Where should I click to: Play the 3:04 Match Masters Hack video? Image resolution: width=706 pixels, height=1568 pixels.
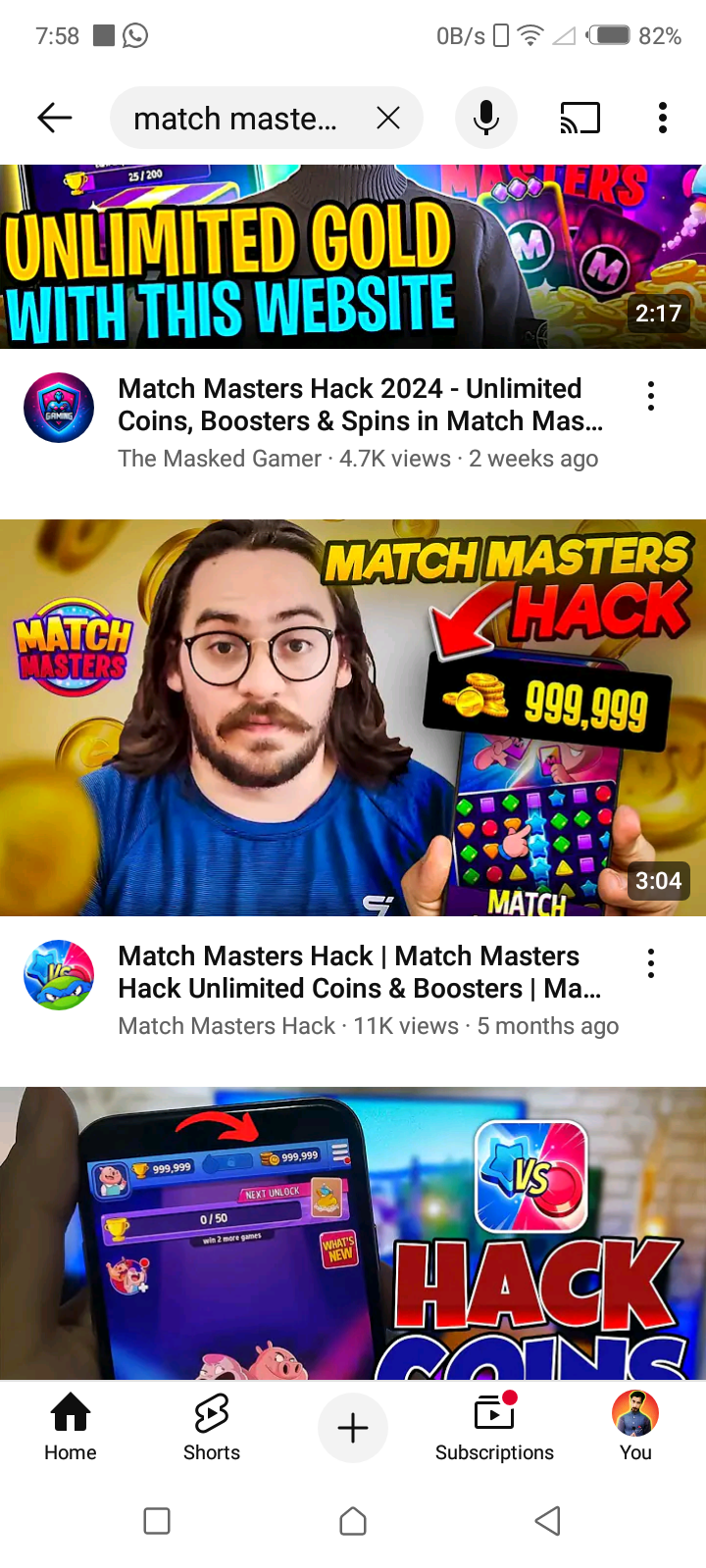[353, 717]
